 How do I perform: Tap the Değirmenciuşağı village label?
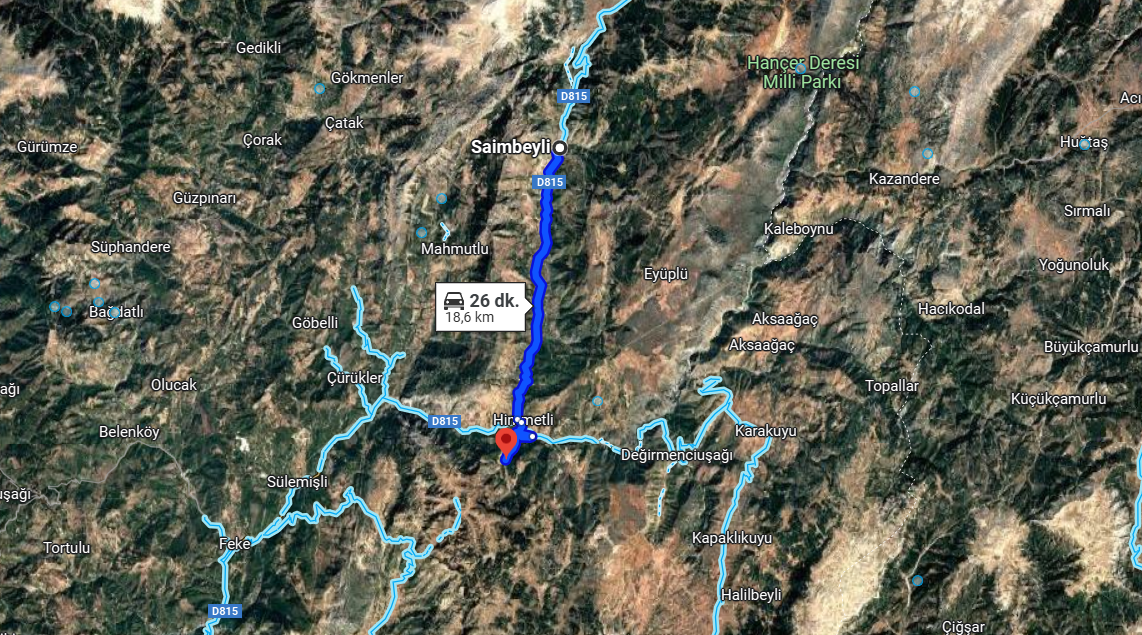click(677, 455)
